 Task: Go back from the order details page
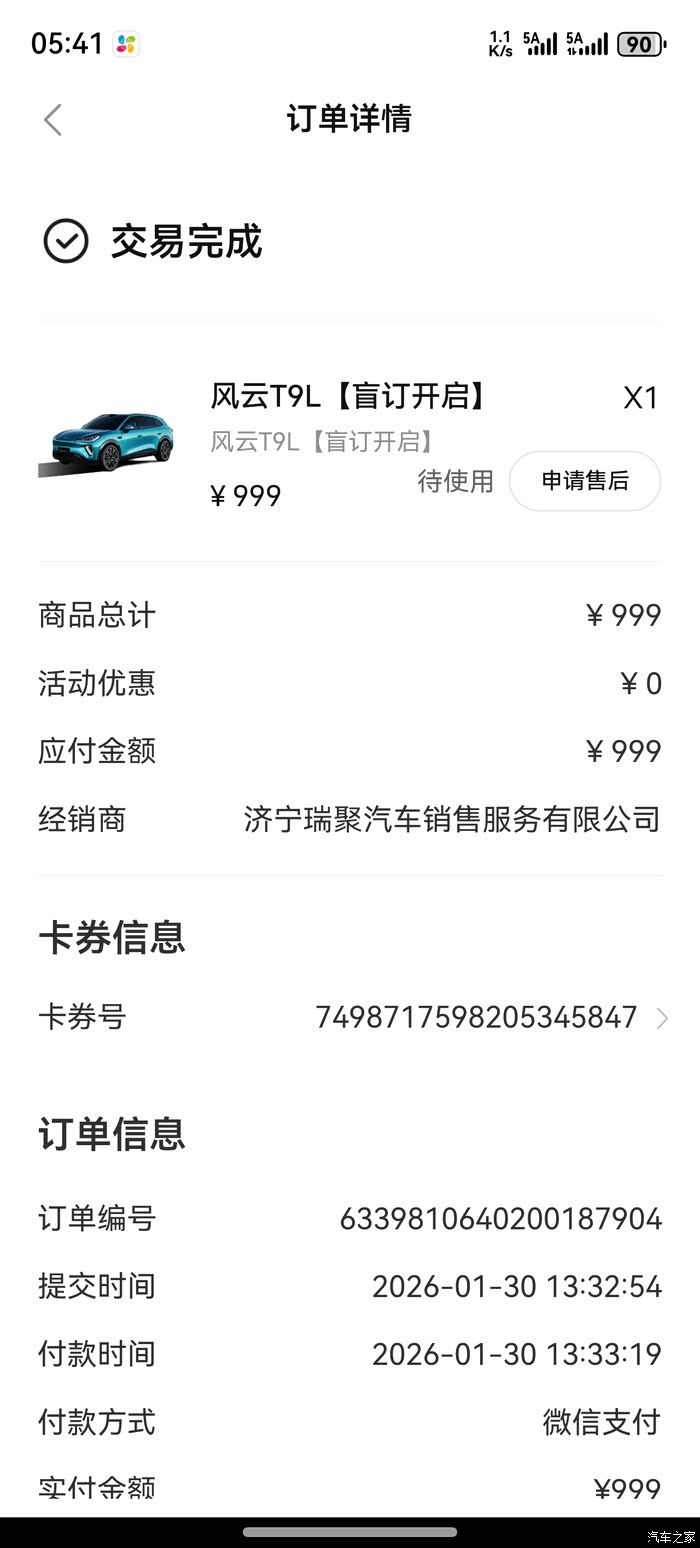[x=53, y=120]
